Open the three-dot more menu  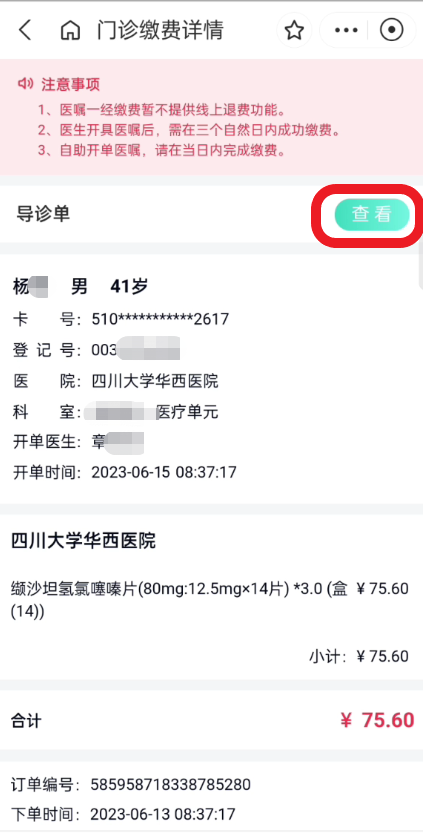click(346, 30)
